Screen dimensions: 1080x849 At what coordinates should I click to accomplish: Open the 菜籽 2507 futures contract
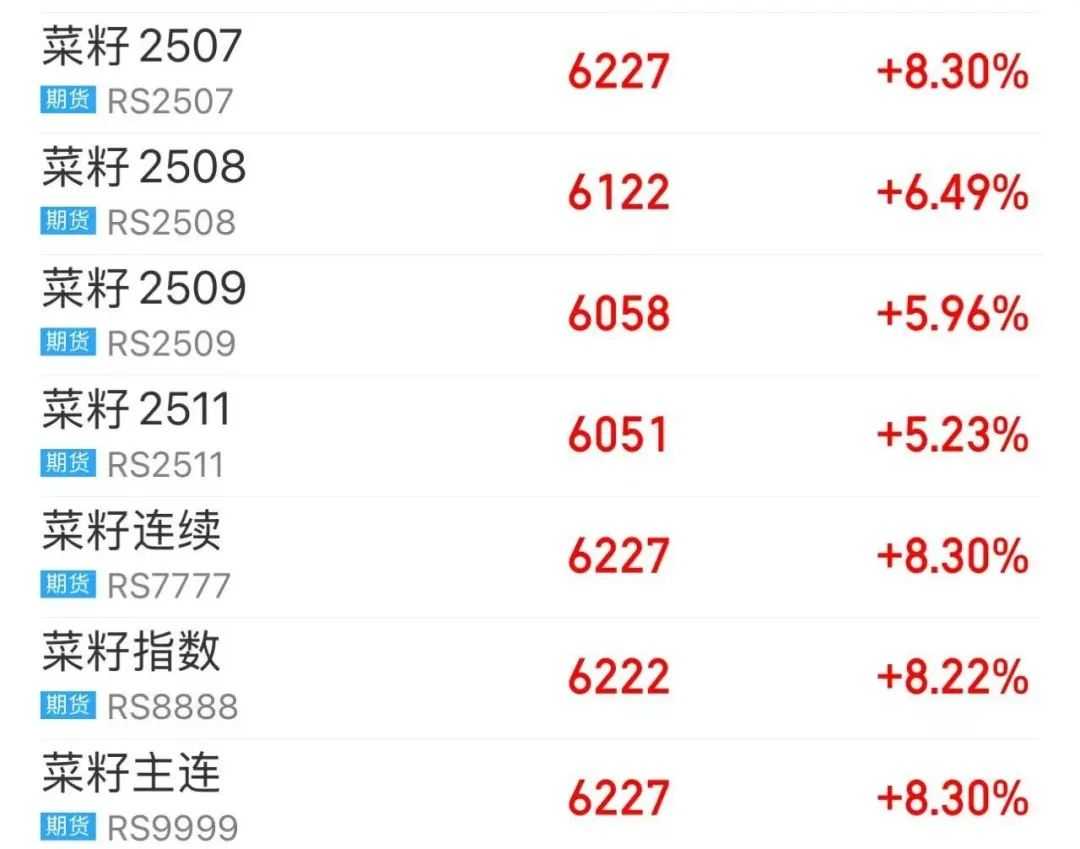(540, 72)
